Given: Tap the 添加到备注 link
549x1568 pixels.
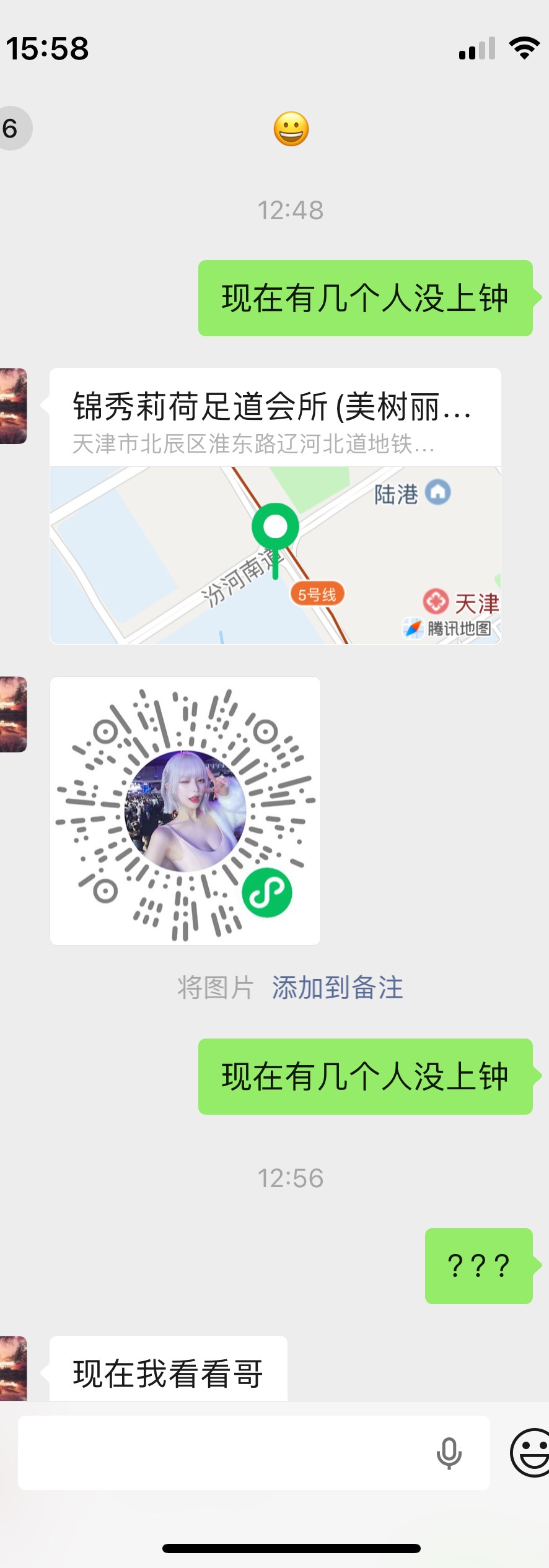Looking at the screenshot, I should [x=338, y=988].
